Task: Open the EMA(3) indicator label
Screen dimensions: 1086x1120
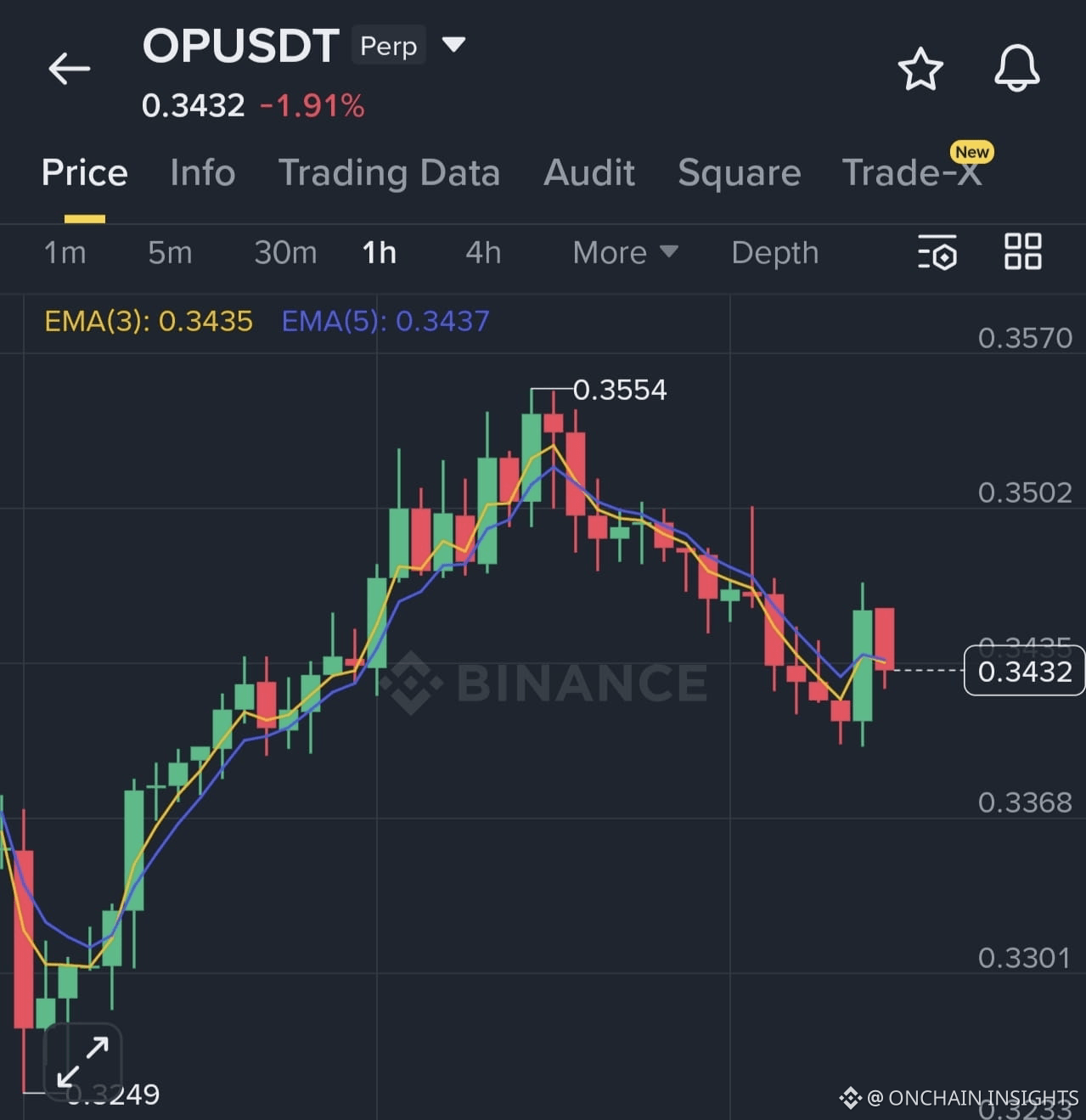Action: [x=147, y=321]
